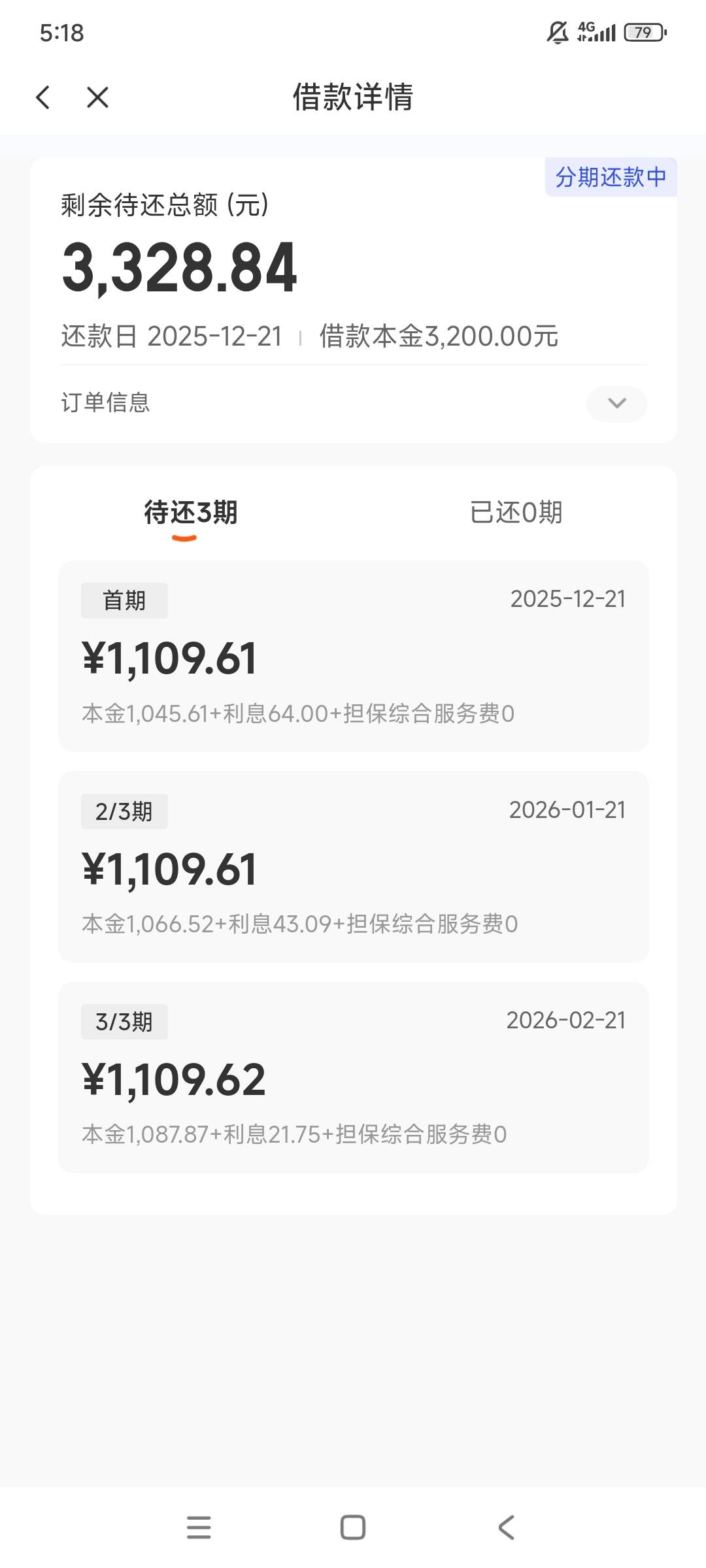Select the 待还3期 tab

190,512
